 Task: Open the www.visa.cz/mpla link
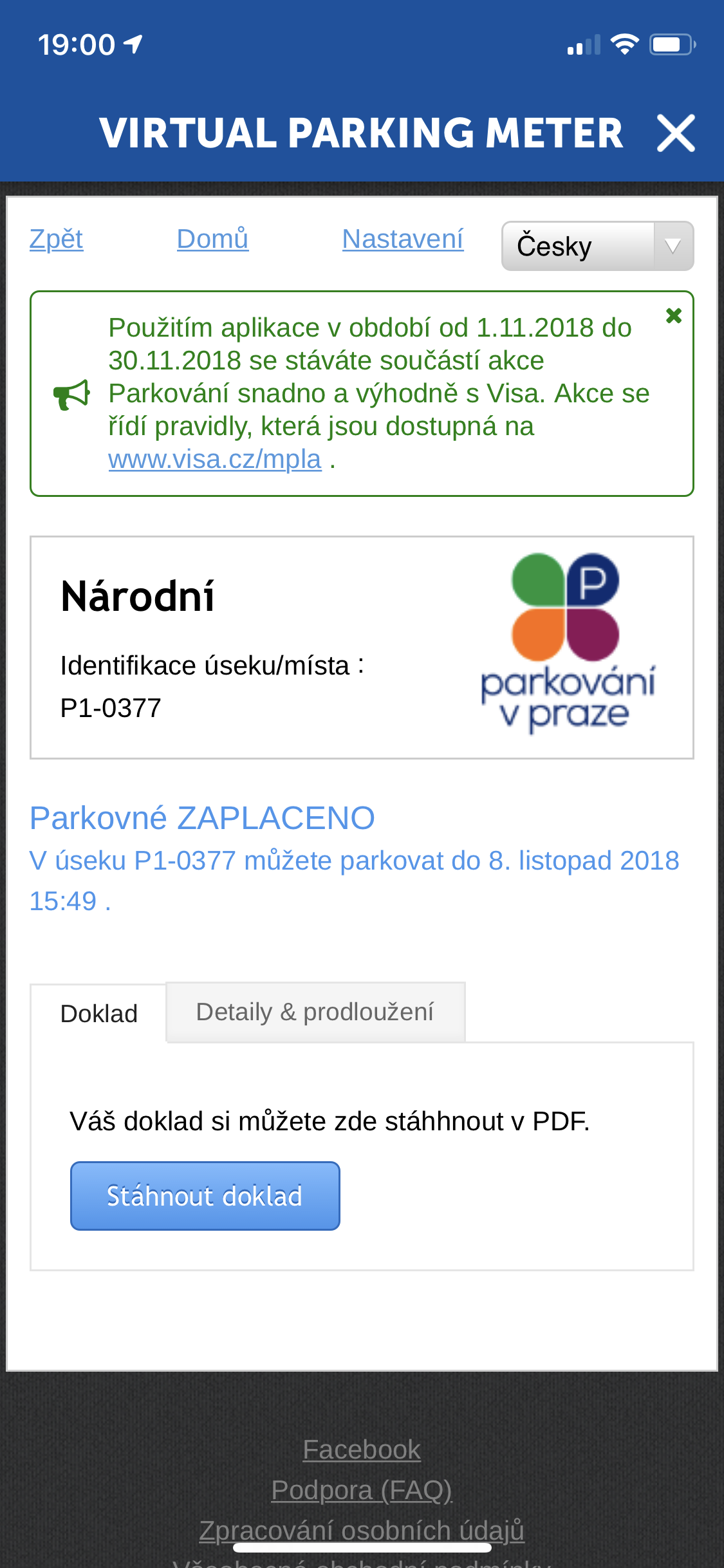pos(215,460)
